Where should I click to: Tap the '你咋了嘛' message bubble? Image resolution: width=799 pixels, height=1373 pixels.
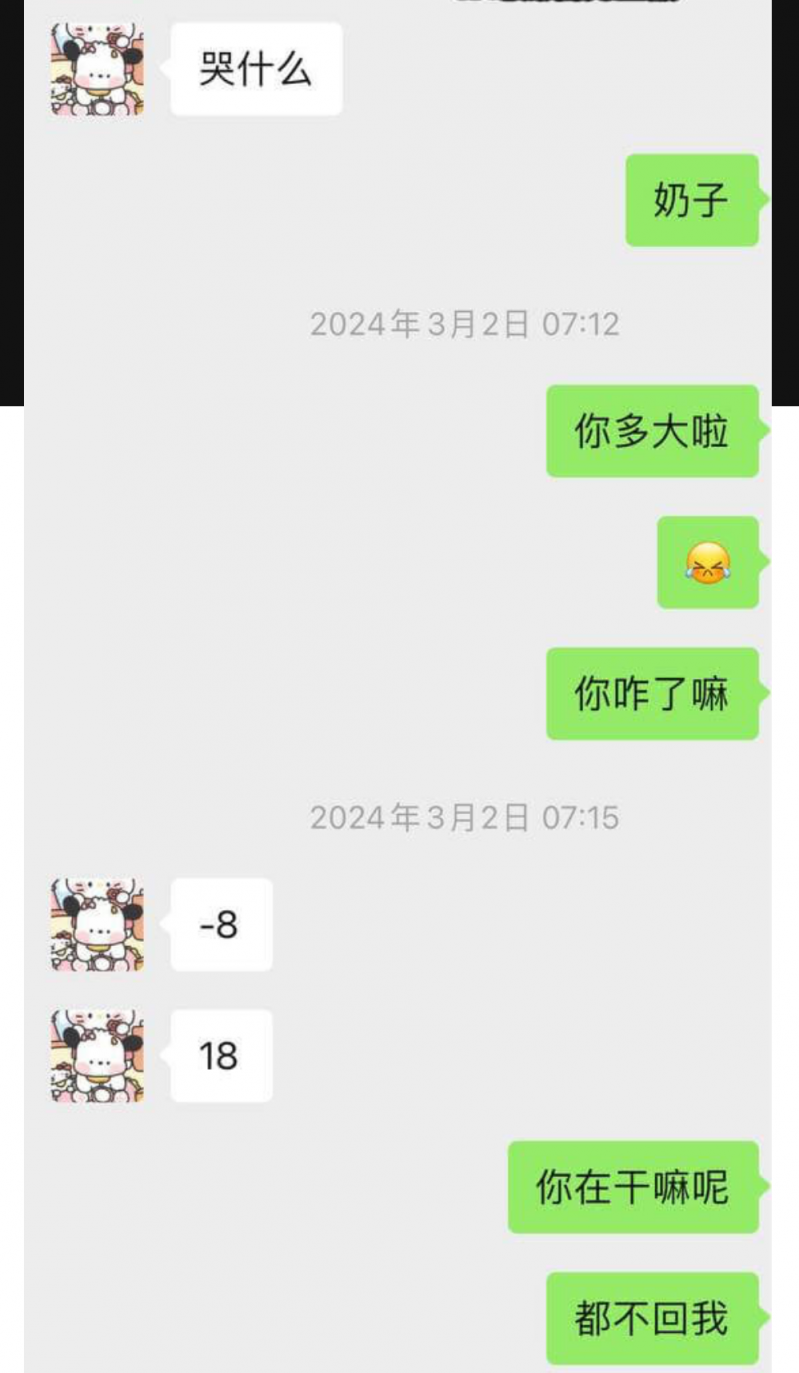pyautogui.click(x=652, y=694)
